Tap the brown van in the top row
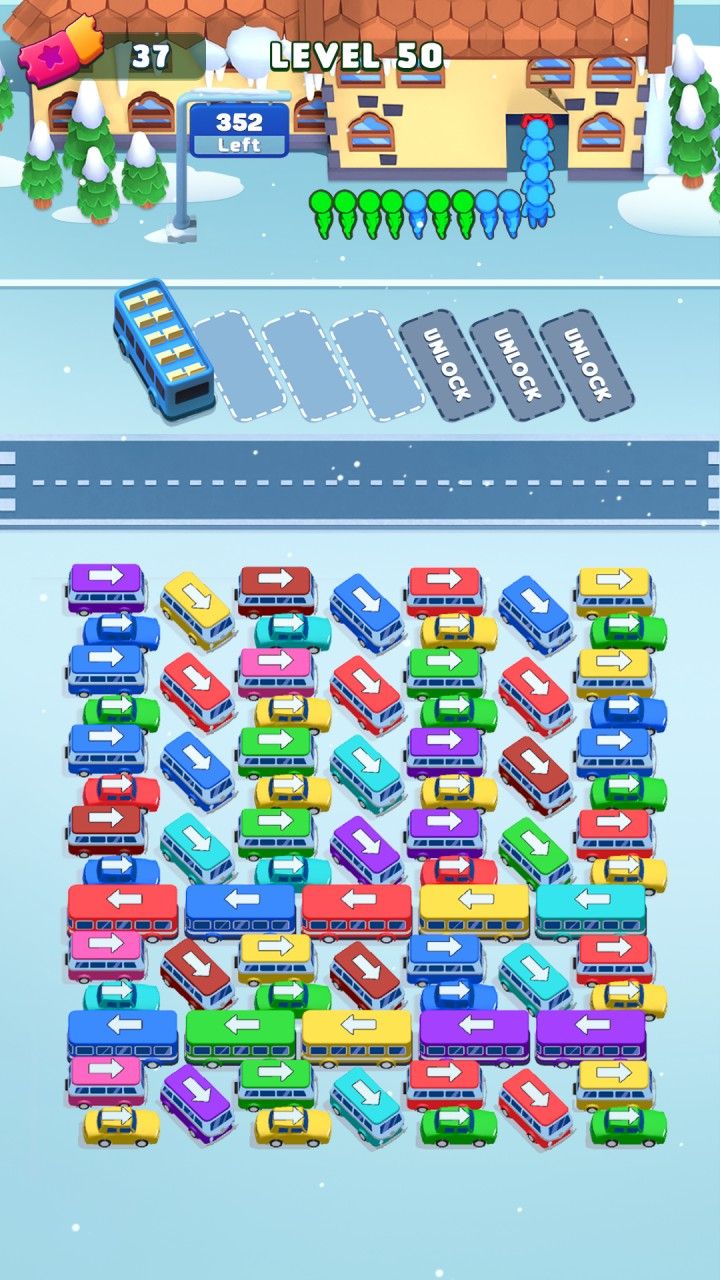 click(275, 586)
